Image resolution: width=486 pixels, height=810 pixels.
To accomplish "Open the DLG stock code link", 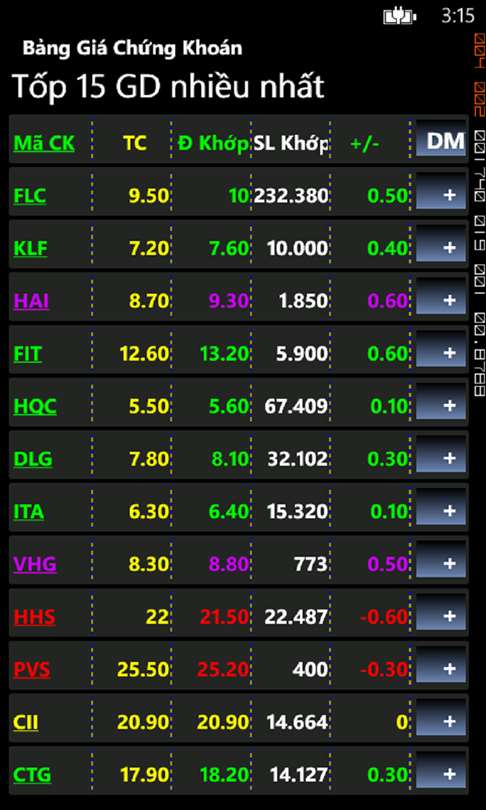I will [33, 459].
